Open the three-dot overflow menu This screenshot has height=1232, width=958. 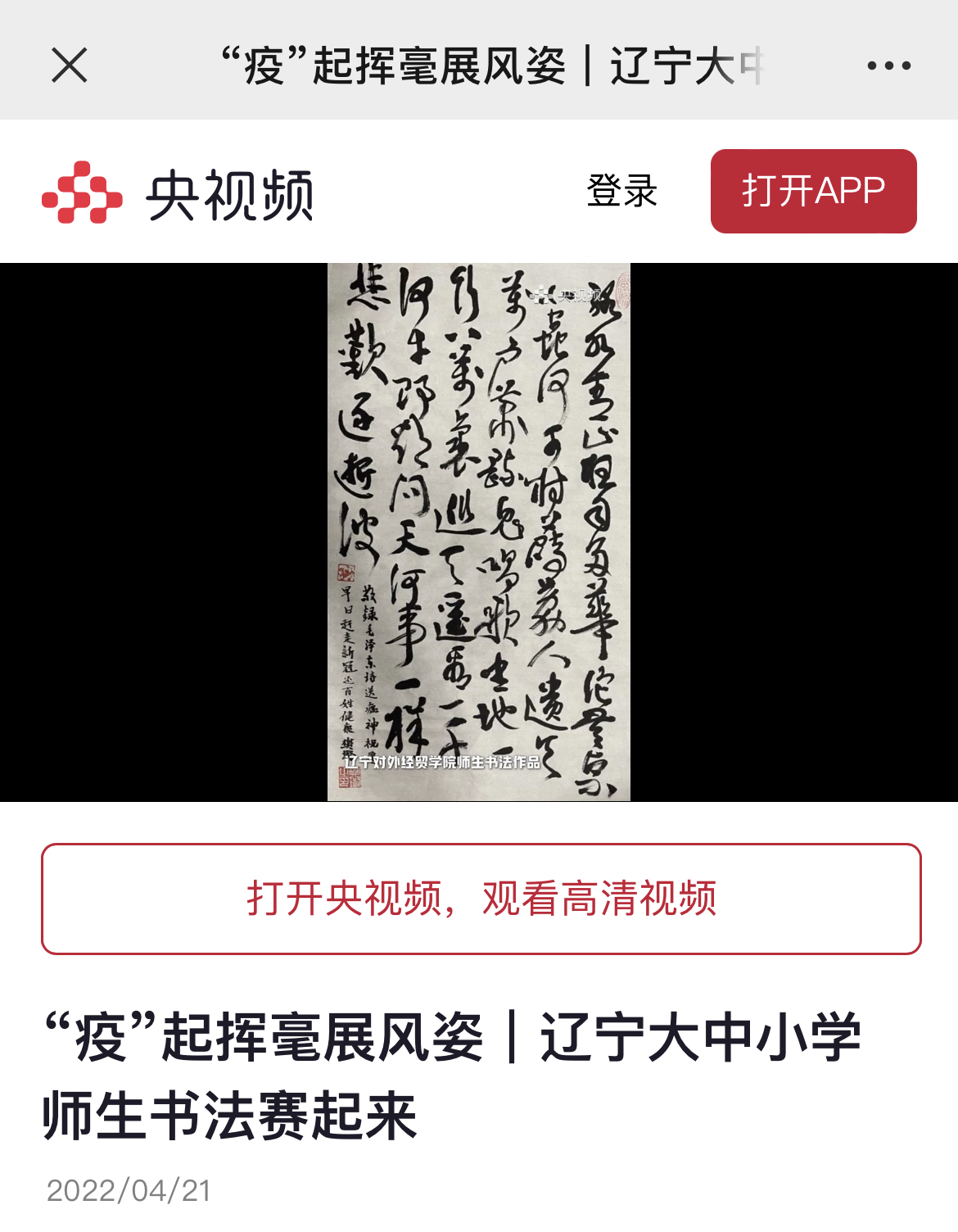tap(889, 66)
